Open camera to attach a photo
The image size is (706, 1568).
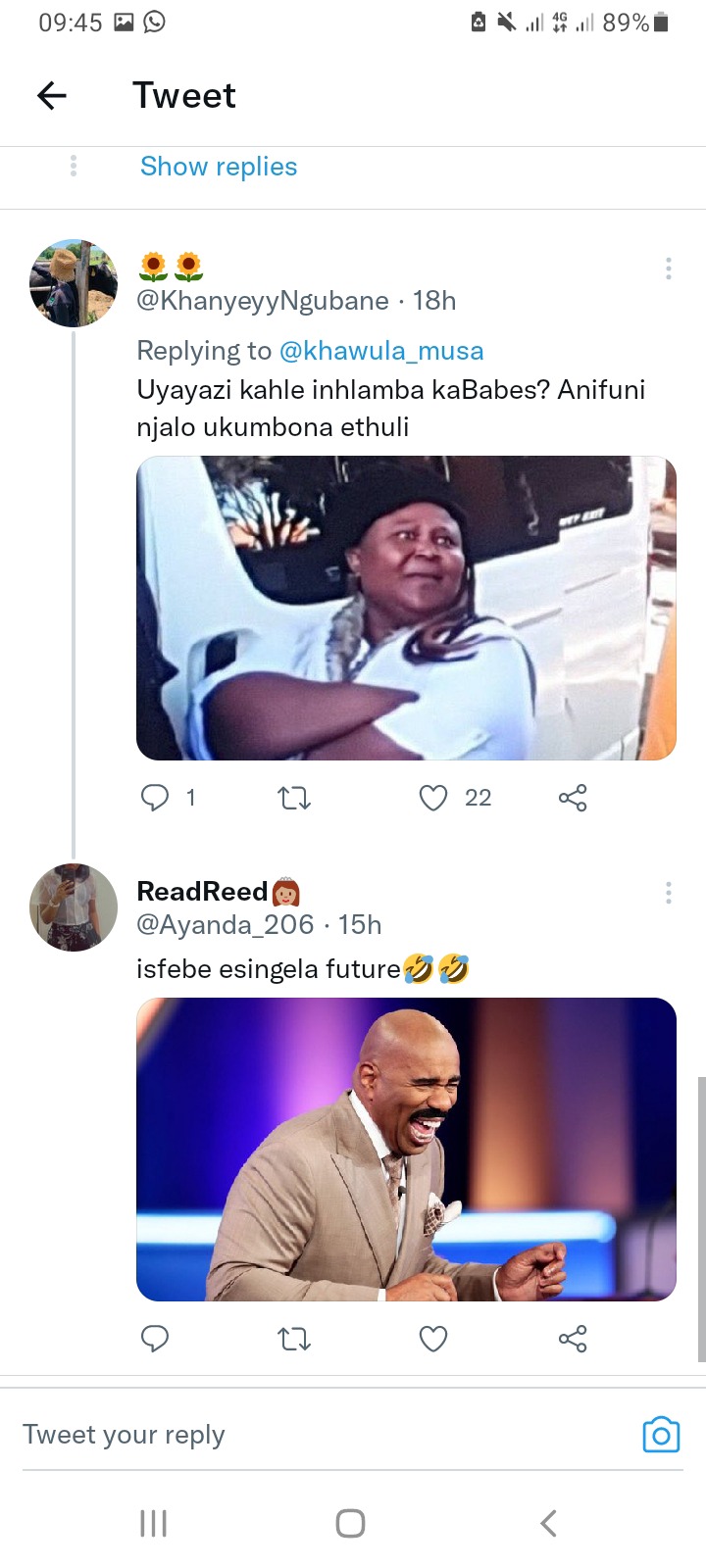tap(661, 1435)
